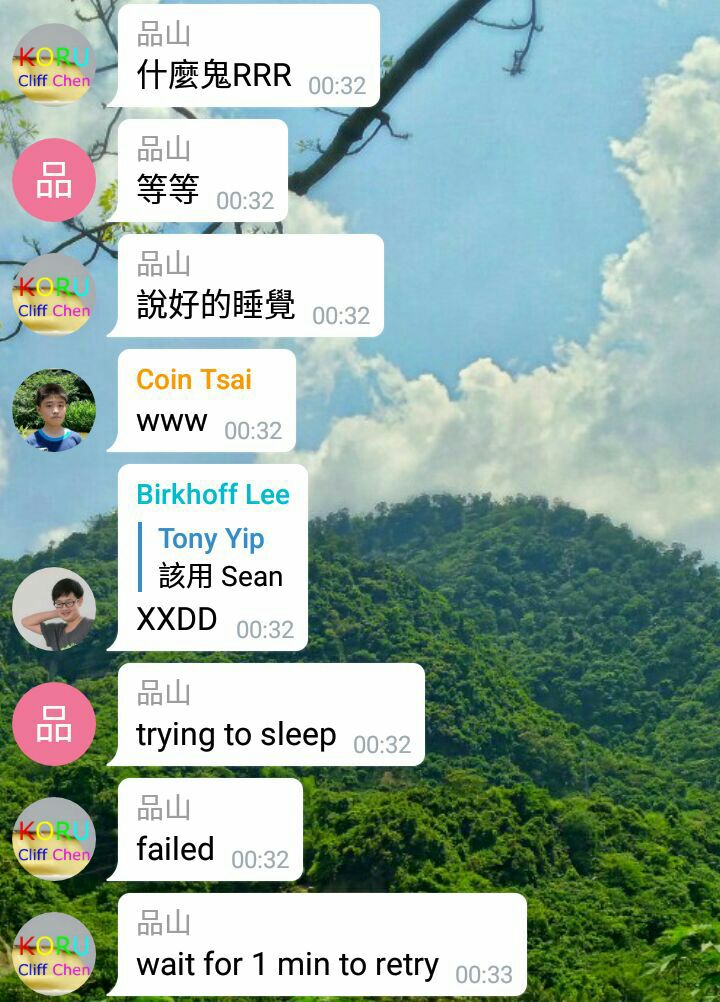Tap the Birkhoff Lee sender name

coord(212,495)
